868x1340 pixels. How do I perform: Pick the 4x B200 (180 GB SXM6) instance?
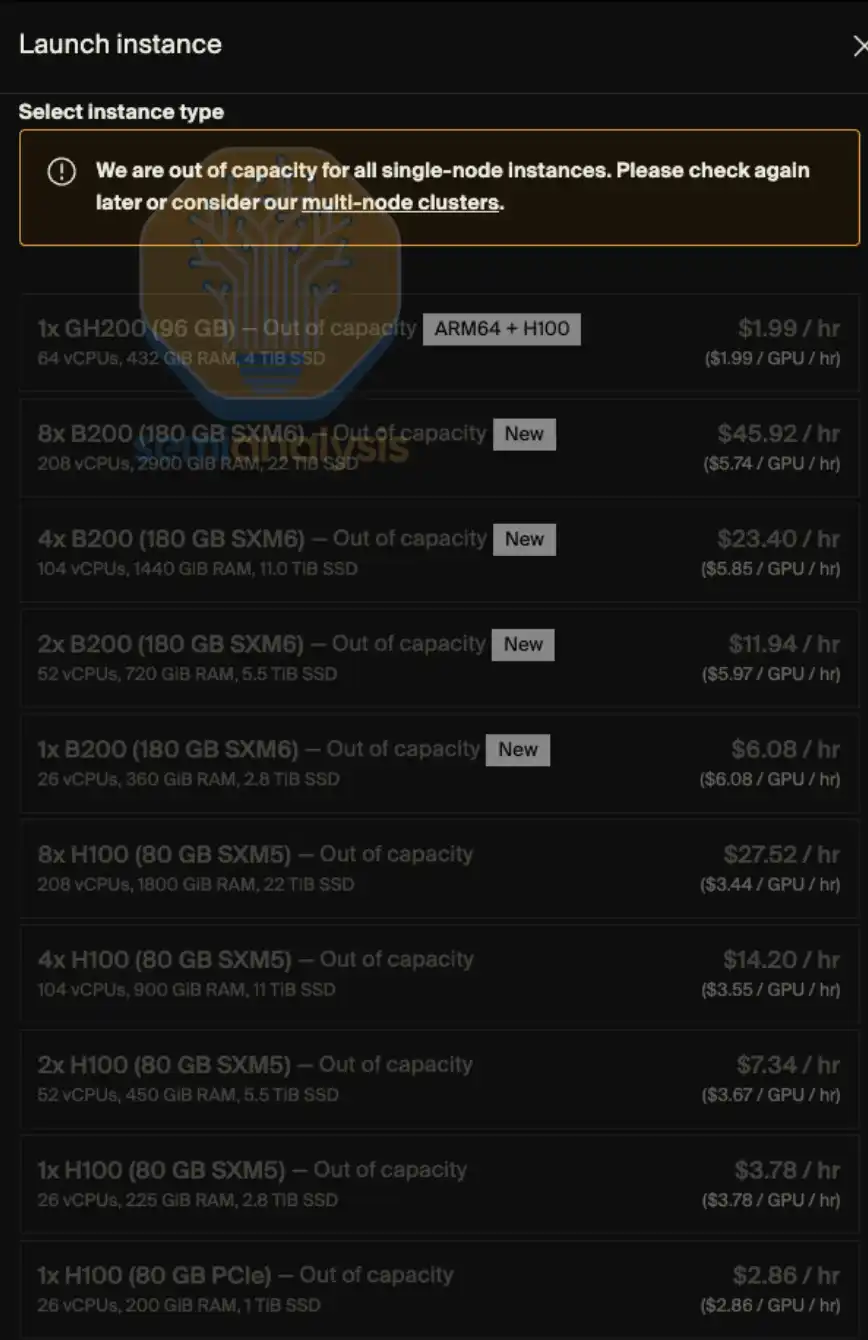coord(438,552)
